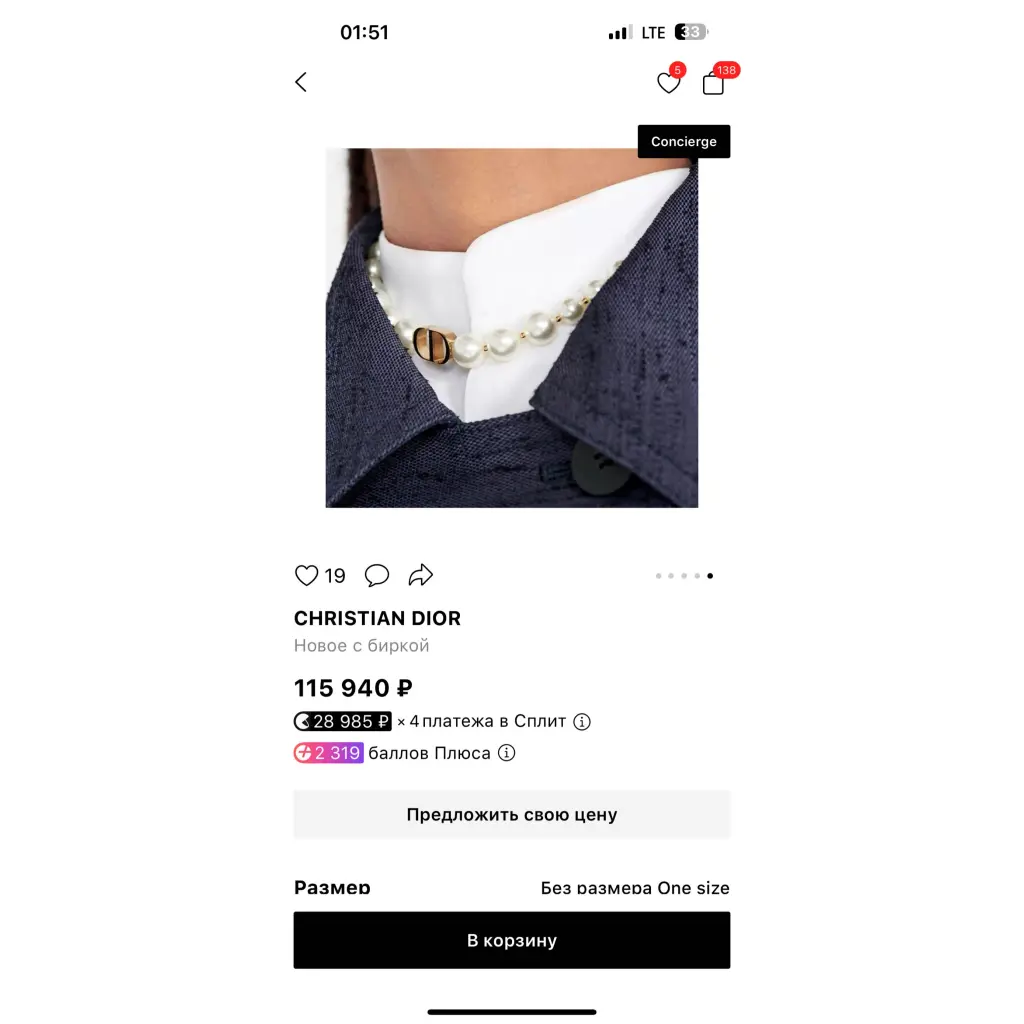Open the Dior necklace product photo

tap(512, 328)
